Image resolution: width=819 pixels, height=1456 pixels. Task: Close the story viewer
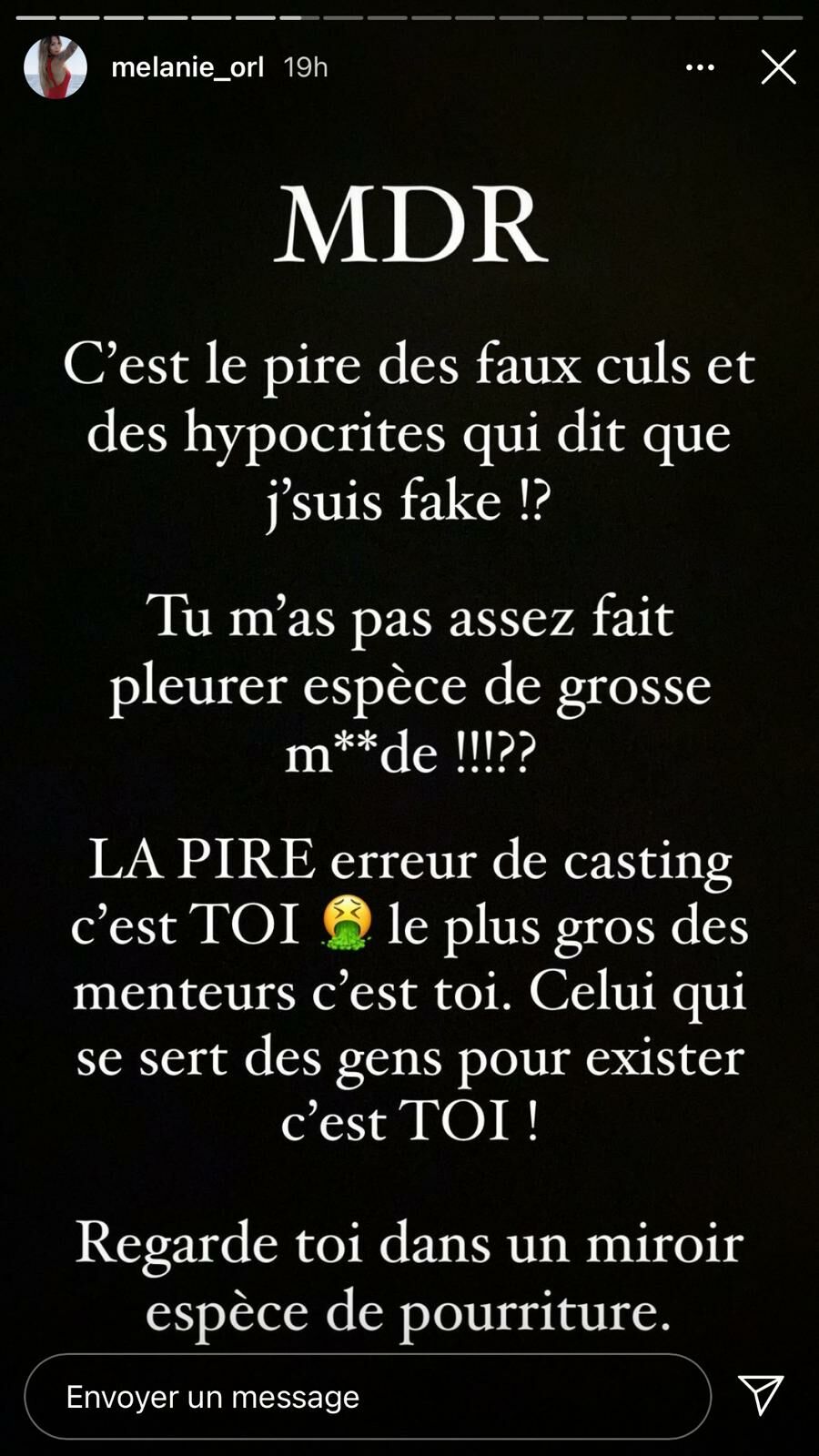(x=778, y=67)
